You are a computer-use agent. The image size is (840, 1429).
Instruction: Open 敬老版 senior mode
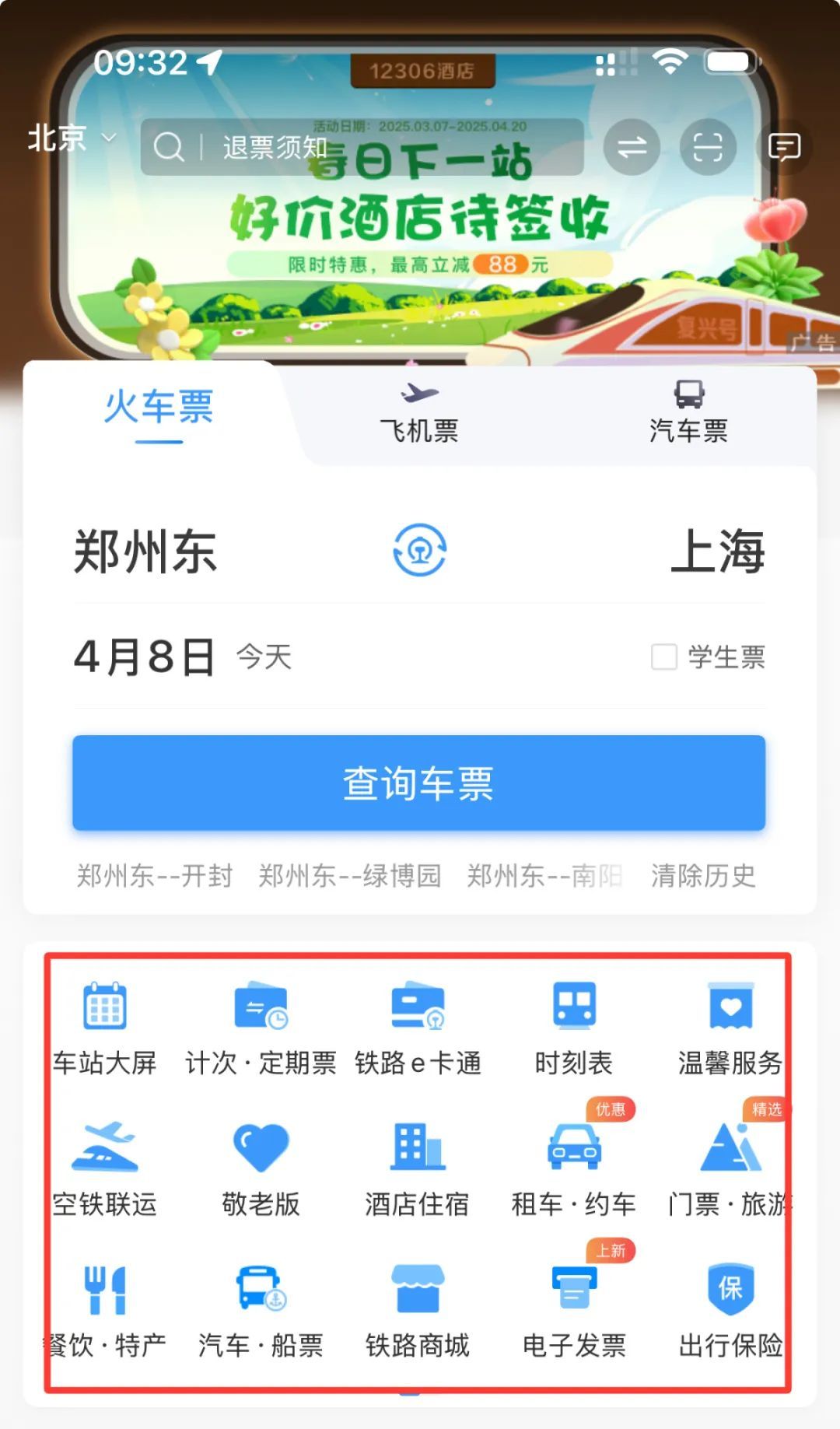point(261,1168)
